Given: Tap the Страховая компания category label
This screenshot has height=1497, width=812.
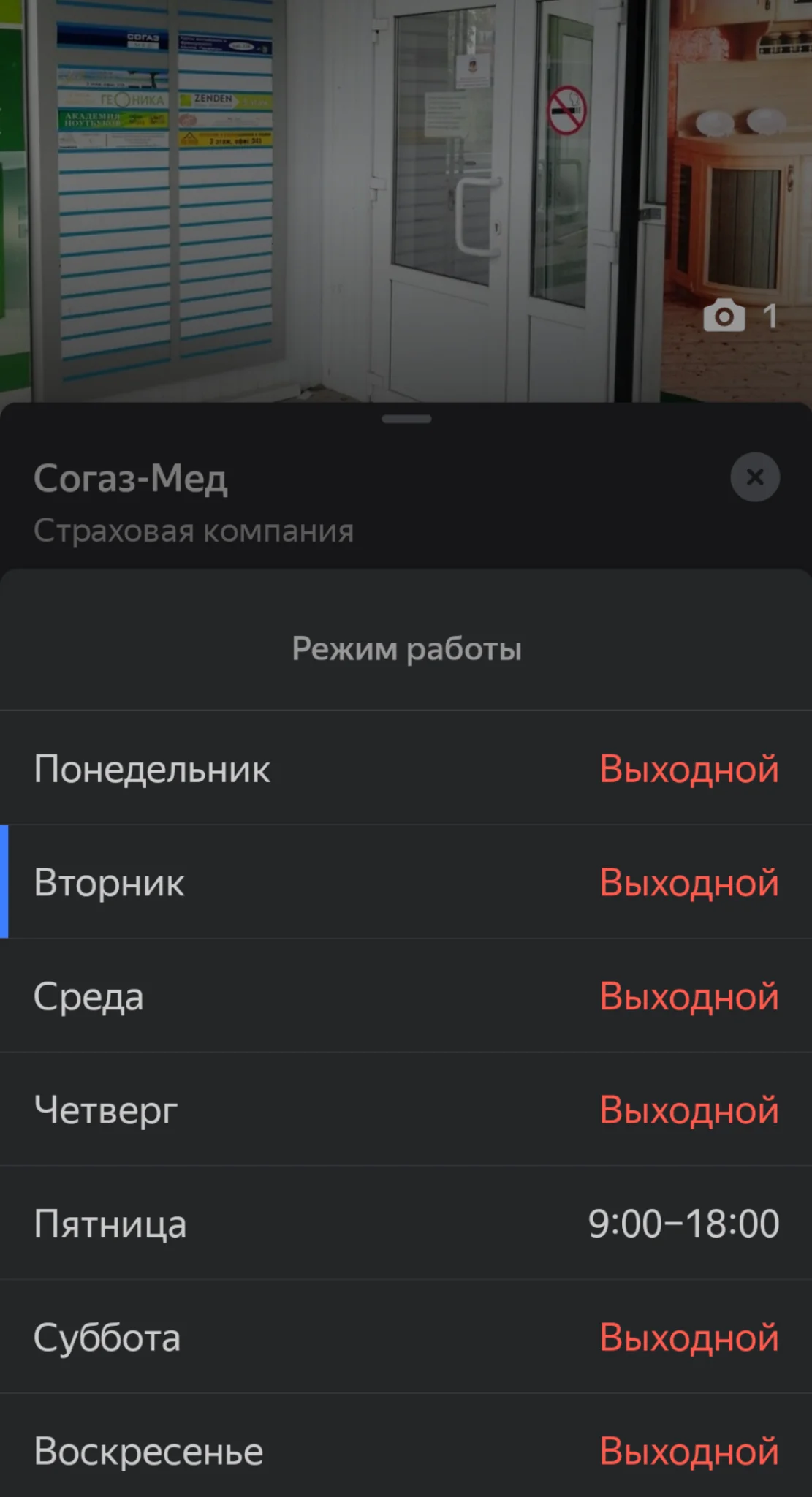Looking at the screenshot, I should [194, 531].
